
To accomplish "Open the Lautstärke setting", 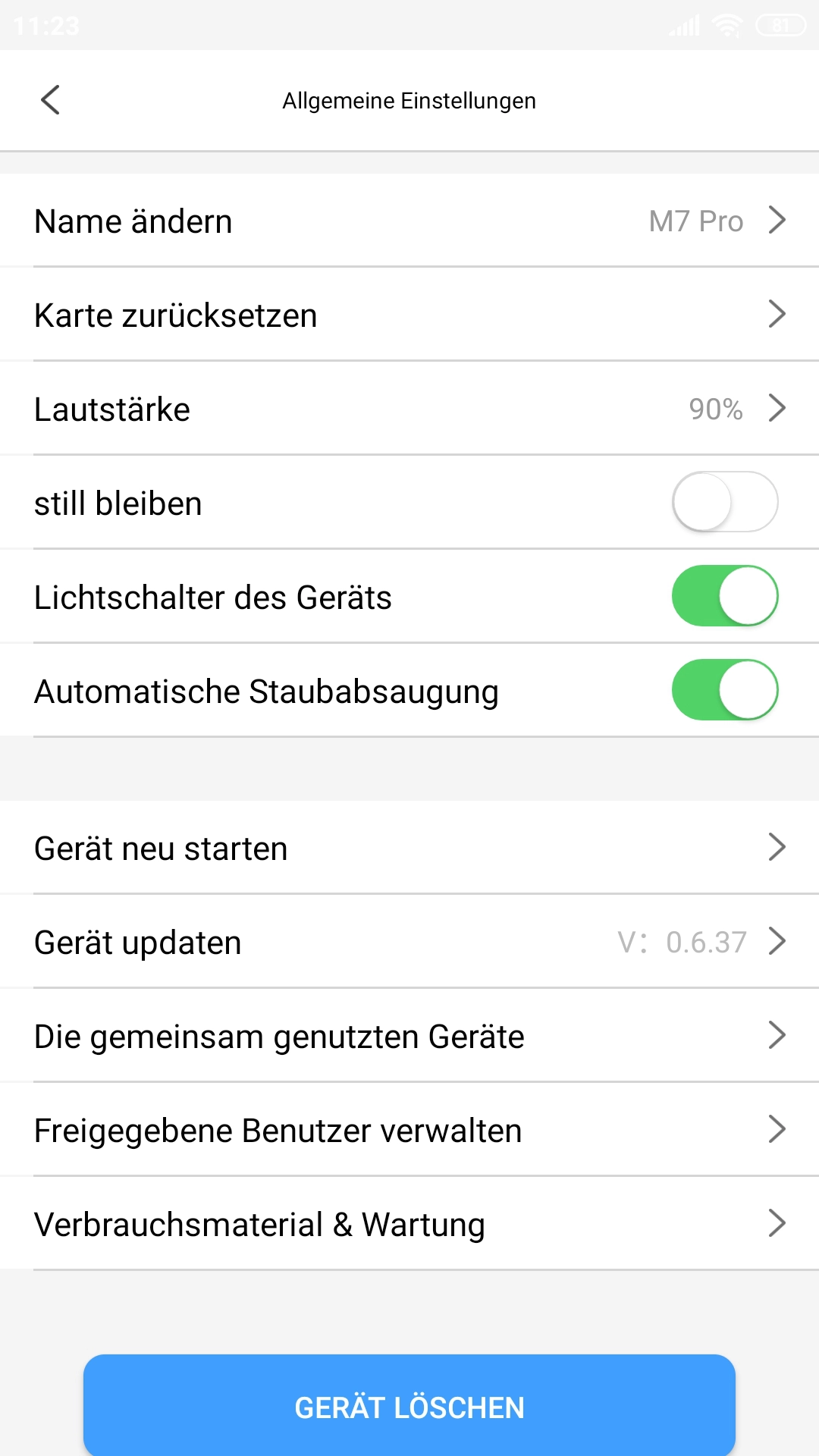I will [409, 409].
